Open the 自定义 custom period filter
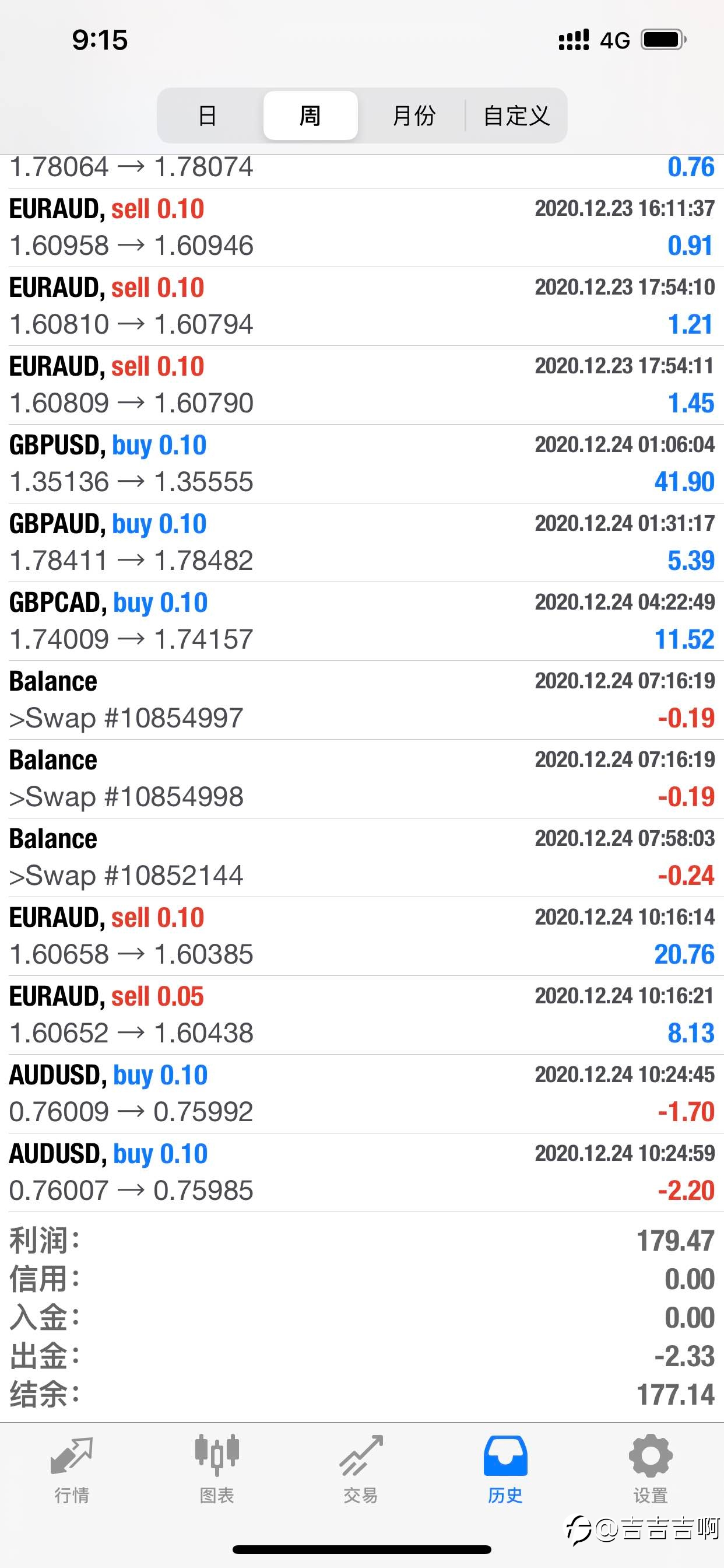The width and height of the screenshot is (724, 1568). click(x=516, y=115)
